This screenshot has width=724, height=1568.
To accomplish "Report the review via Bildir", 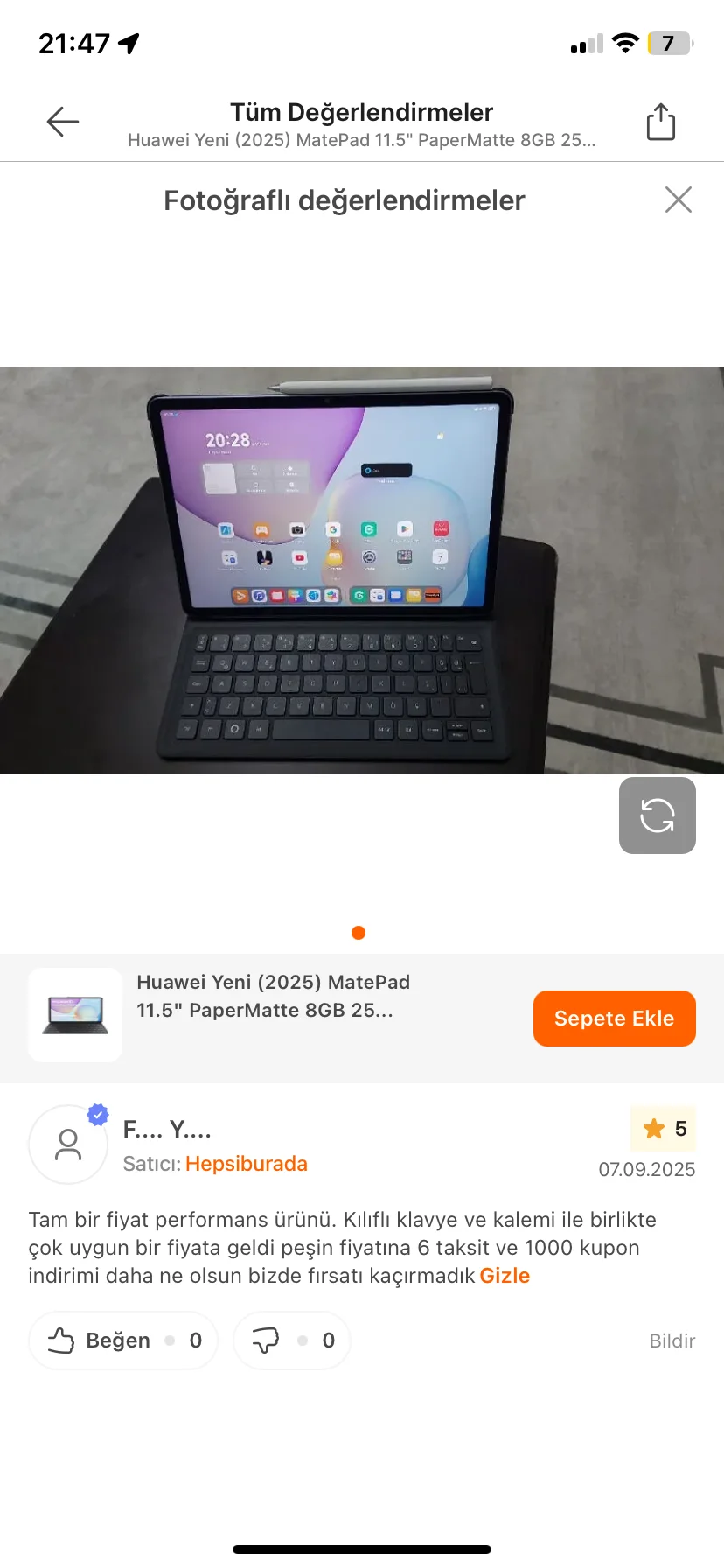I will coord(672,1340).
